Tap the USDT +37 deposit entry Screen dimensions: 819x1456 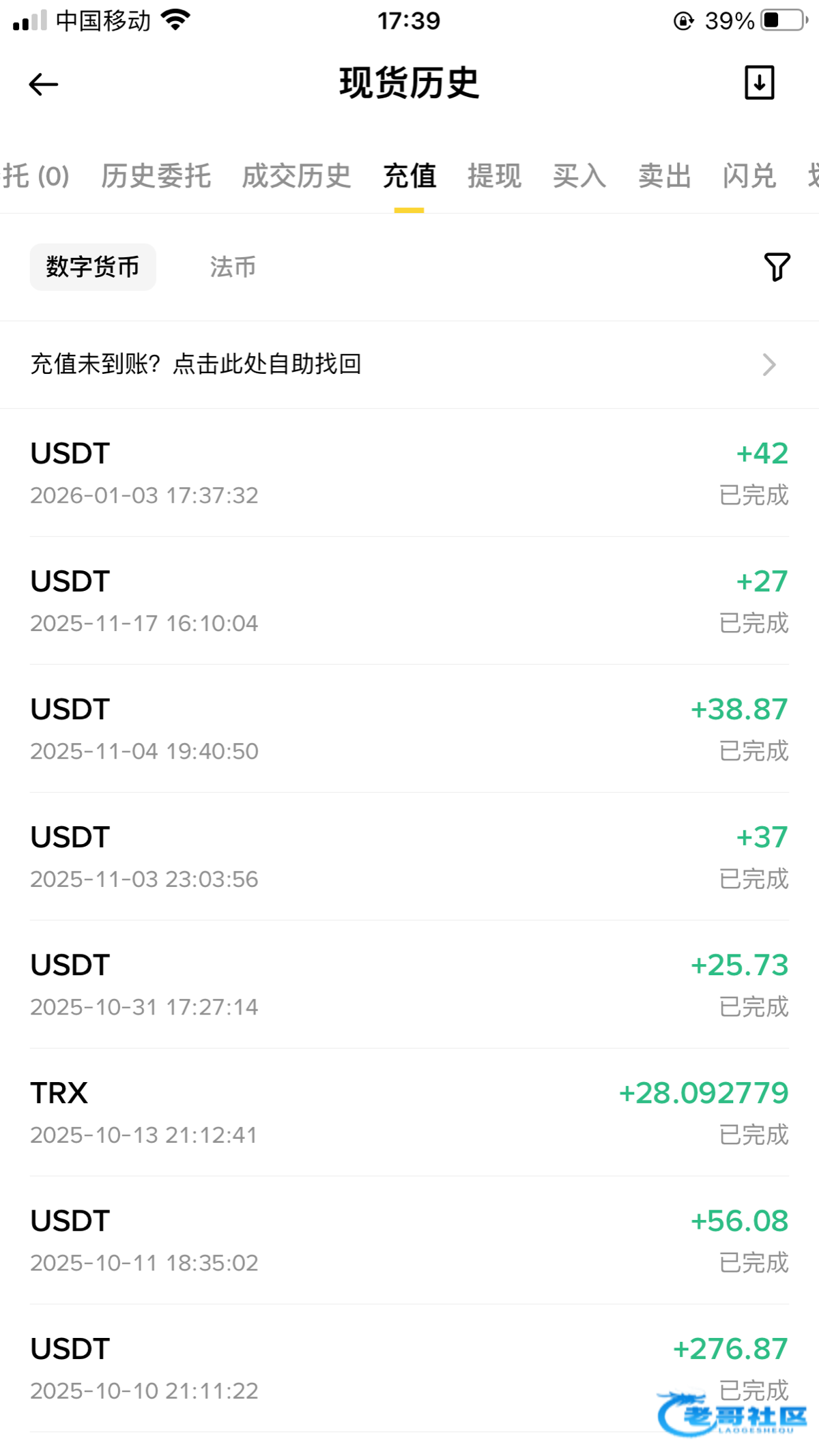point(409,856)
